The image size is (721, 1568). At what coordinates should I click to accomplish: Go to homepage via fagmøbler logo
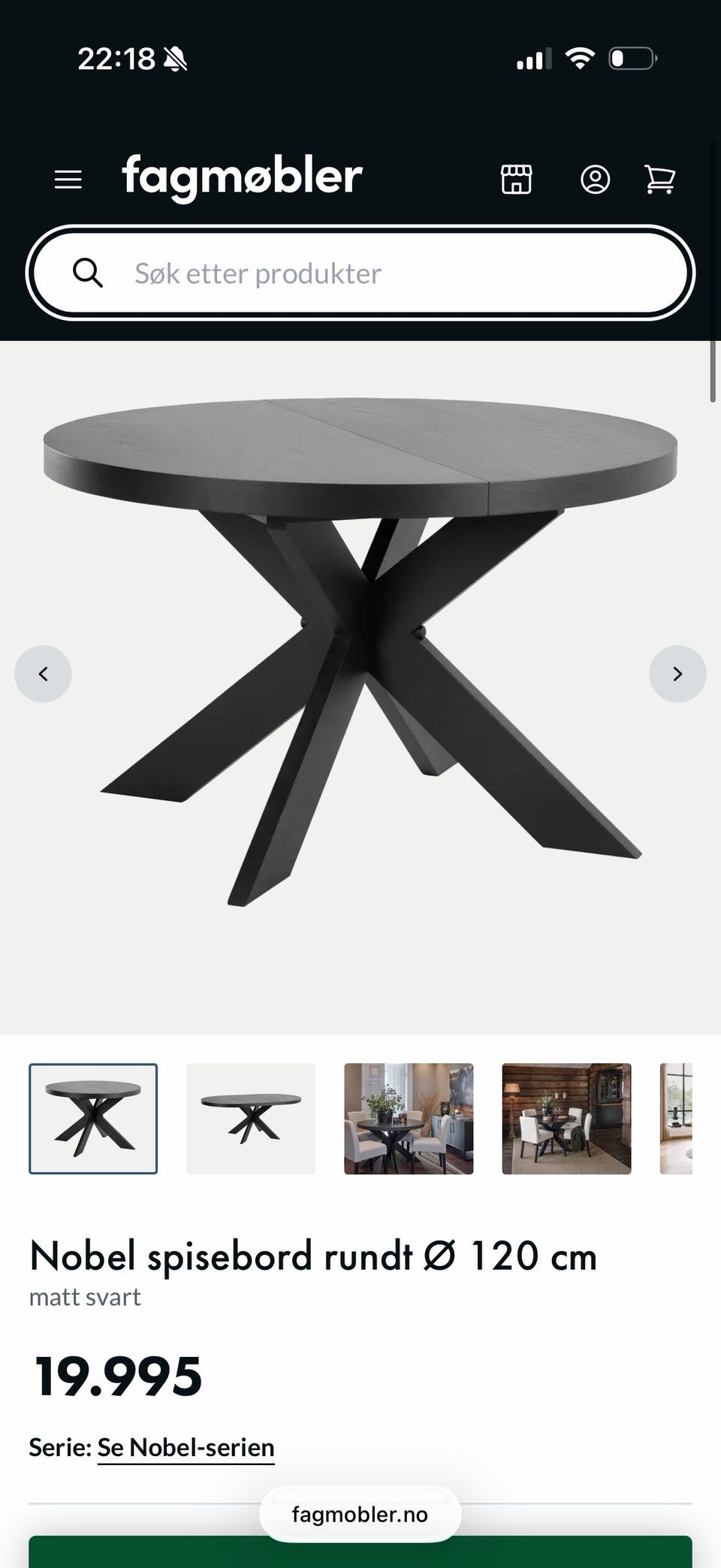click(242, 177)
